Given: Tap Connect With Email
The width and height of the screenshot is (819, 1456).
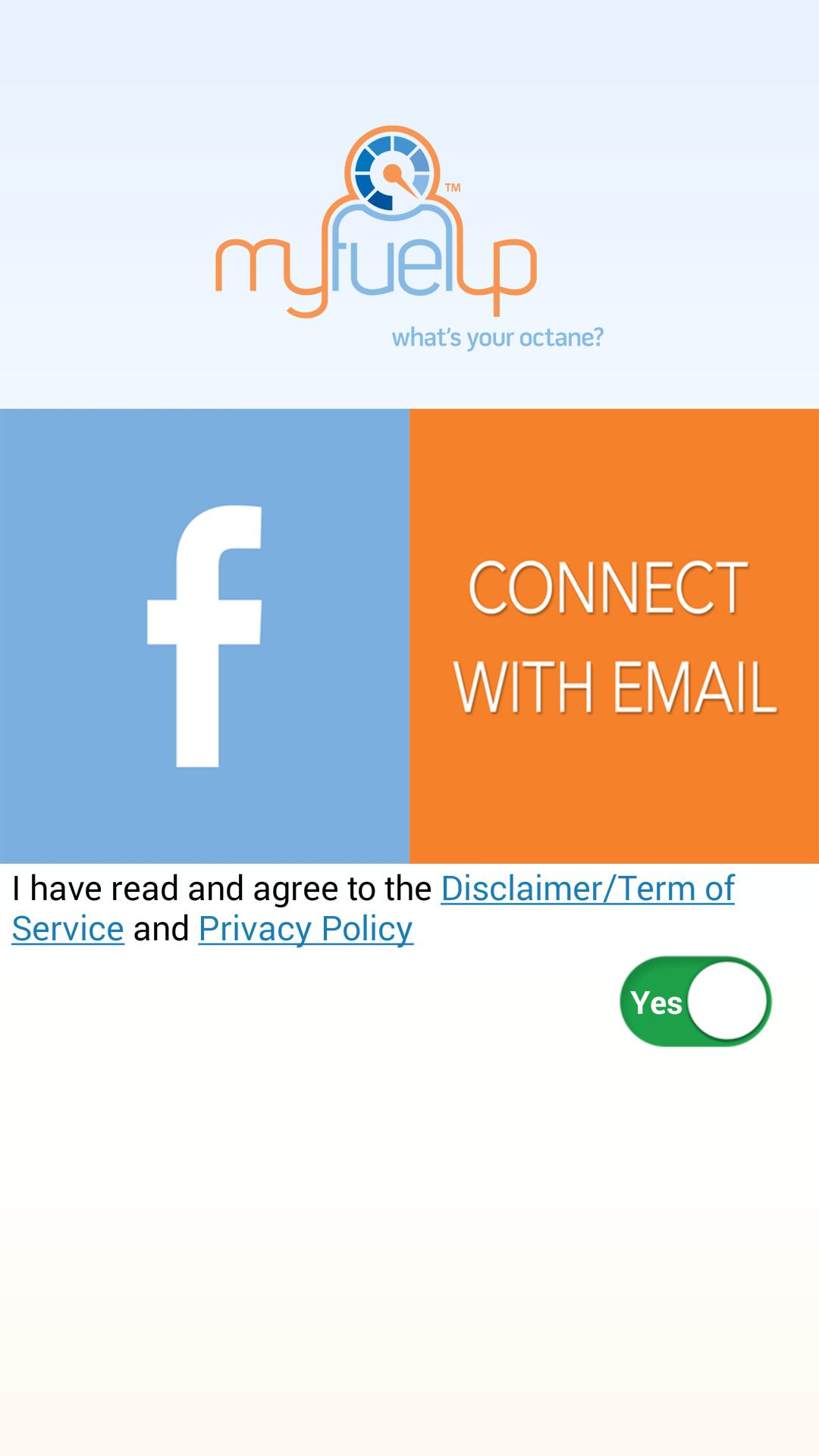Looking at the screenshot, I should pos(614,635).
